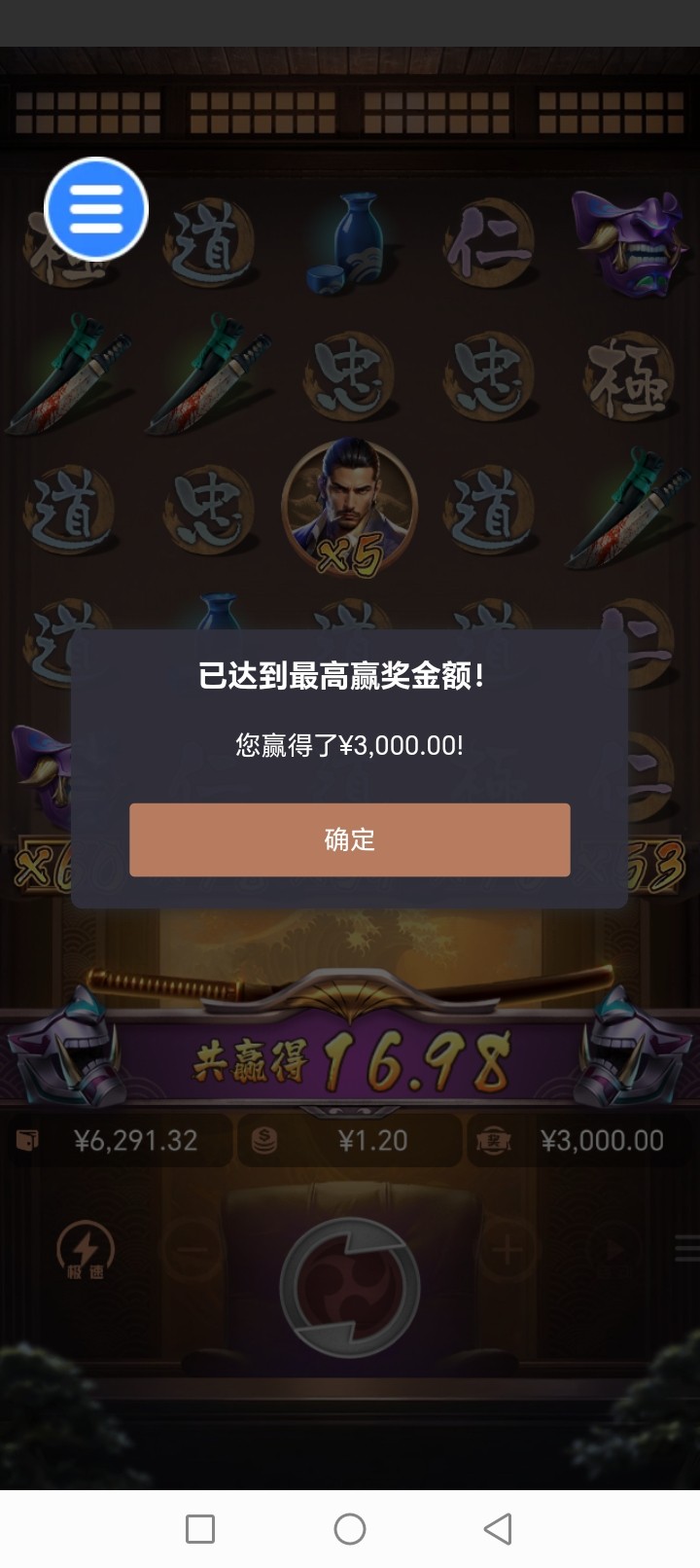Open the blue hamburger menu button
Viewport: 700px width, 1568px height.
click(96, 209)
